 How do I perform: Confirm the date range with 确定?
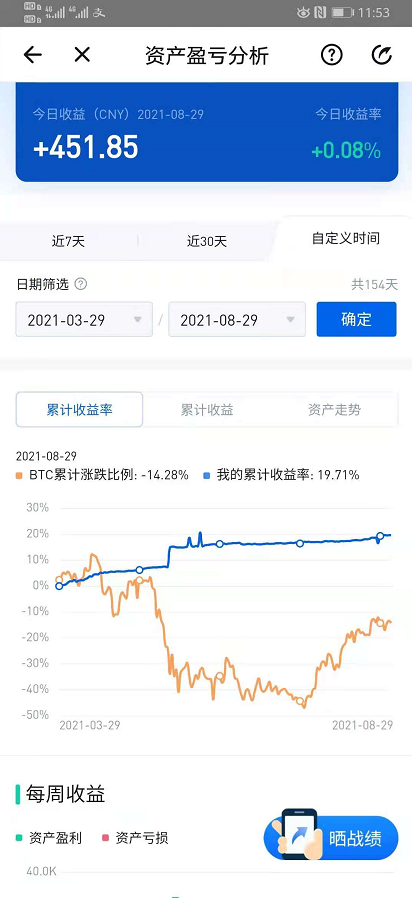(356, 320)
